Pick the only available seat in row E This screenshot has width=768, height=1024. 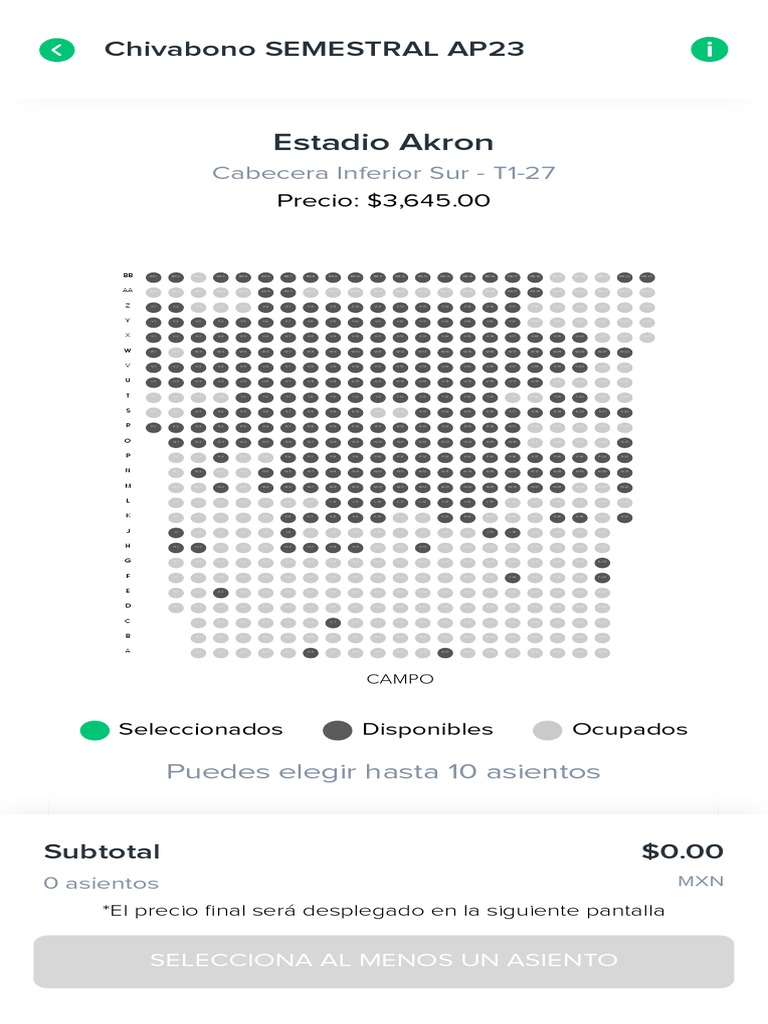coord(220,592)
